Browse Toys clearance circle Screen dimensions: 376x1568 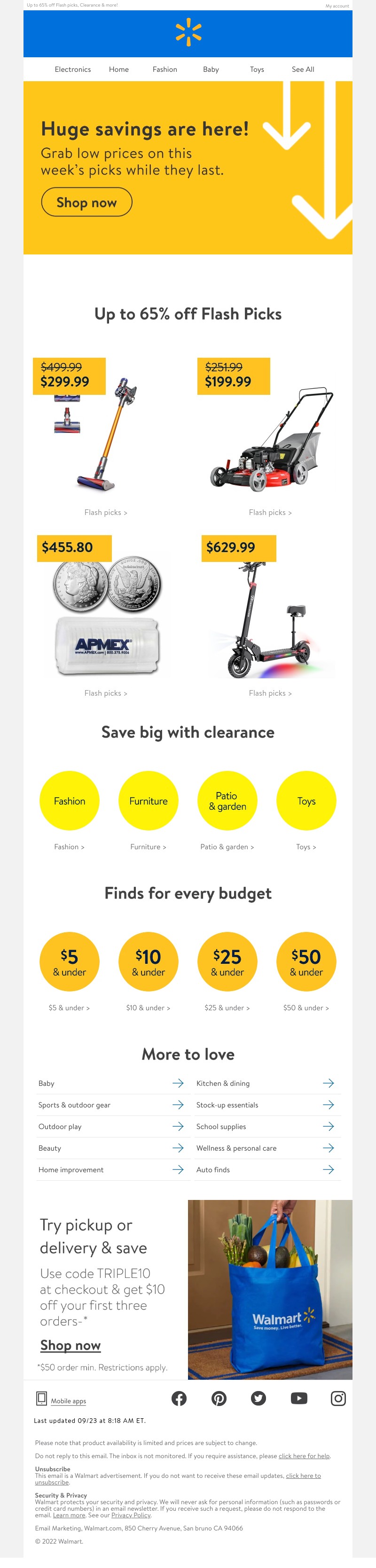tap(306, 800)
